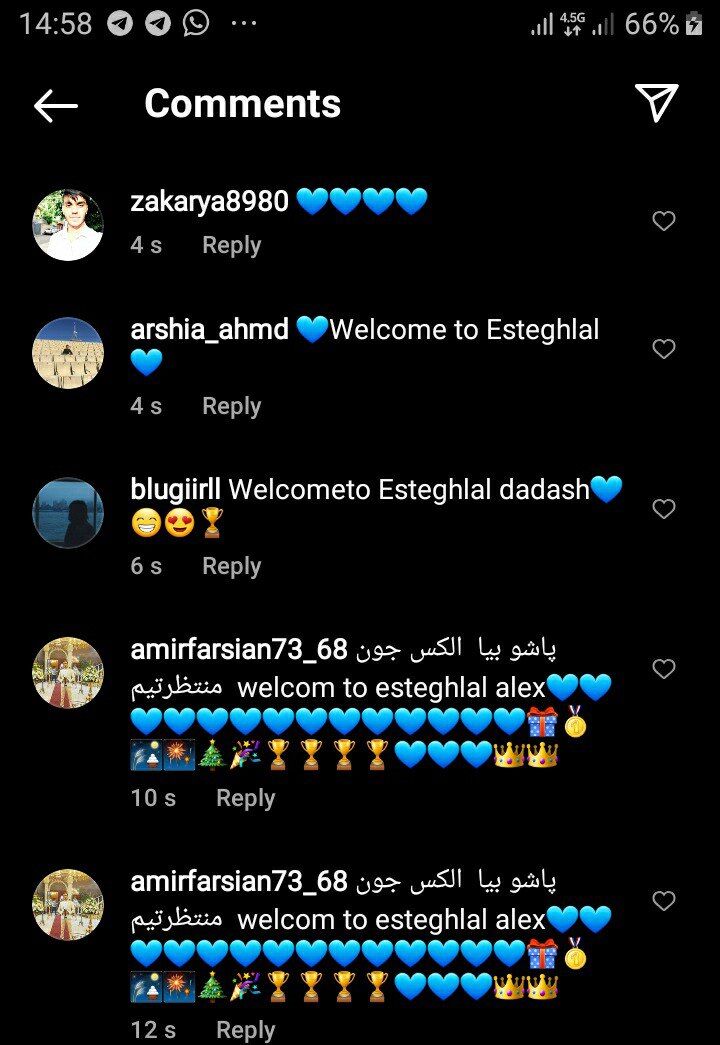Go back from Comments screen
720x1045 pixels.
coord(55,105)
